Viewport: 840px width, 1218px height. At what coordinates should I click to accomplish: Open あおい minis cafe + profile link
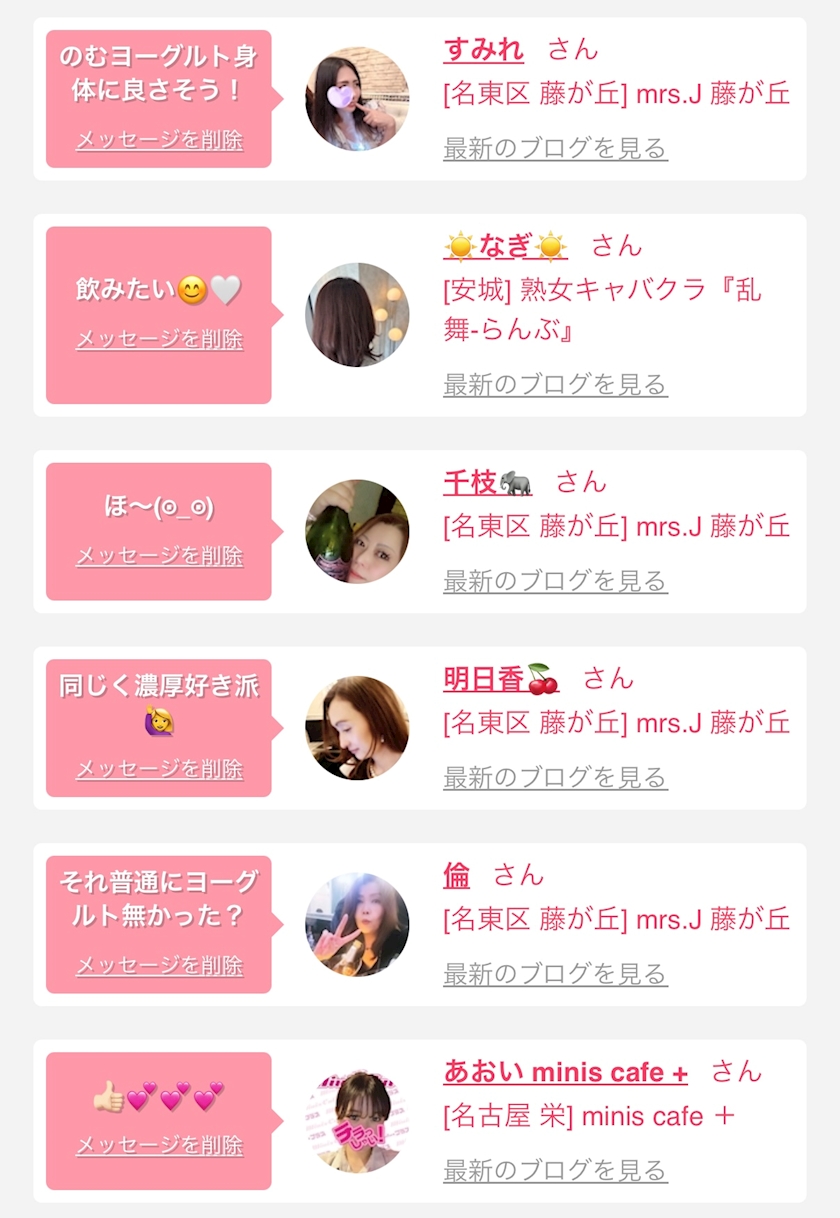pyautogui.click(x=565, y=1072)
